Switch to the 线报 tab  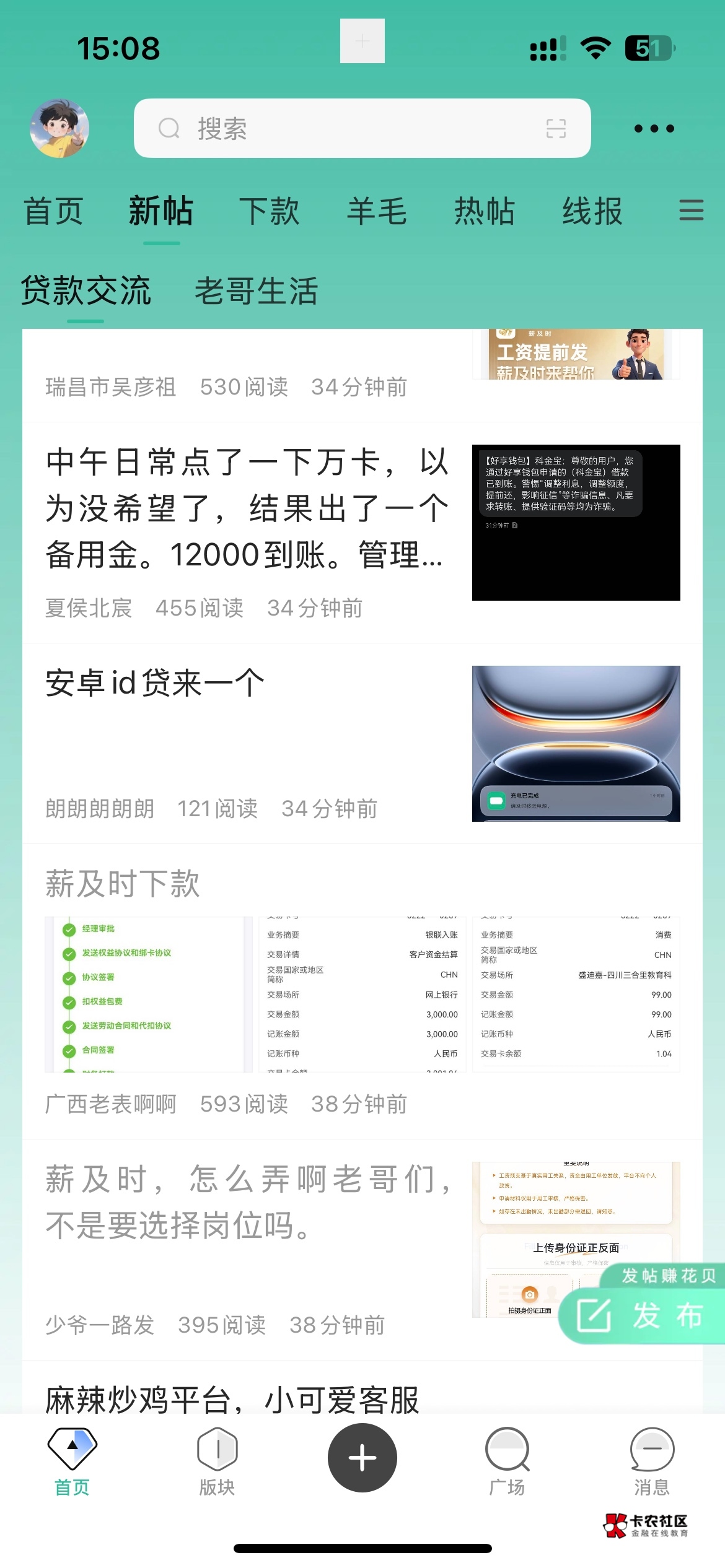click(x=592, y=212)
